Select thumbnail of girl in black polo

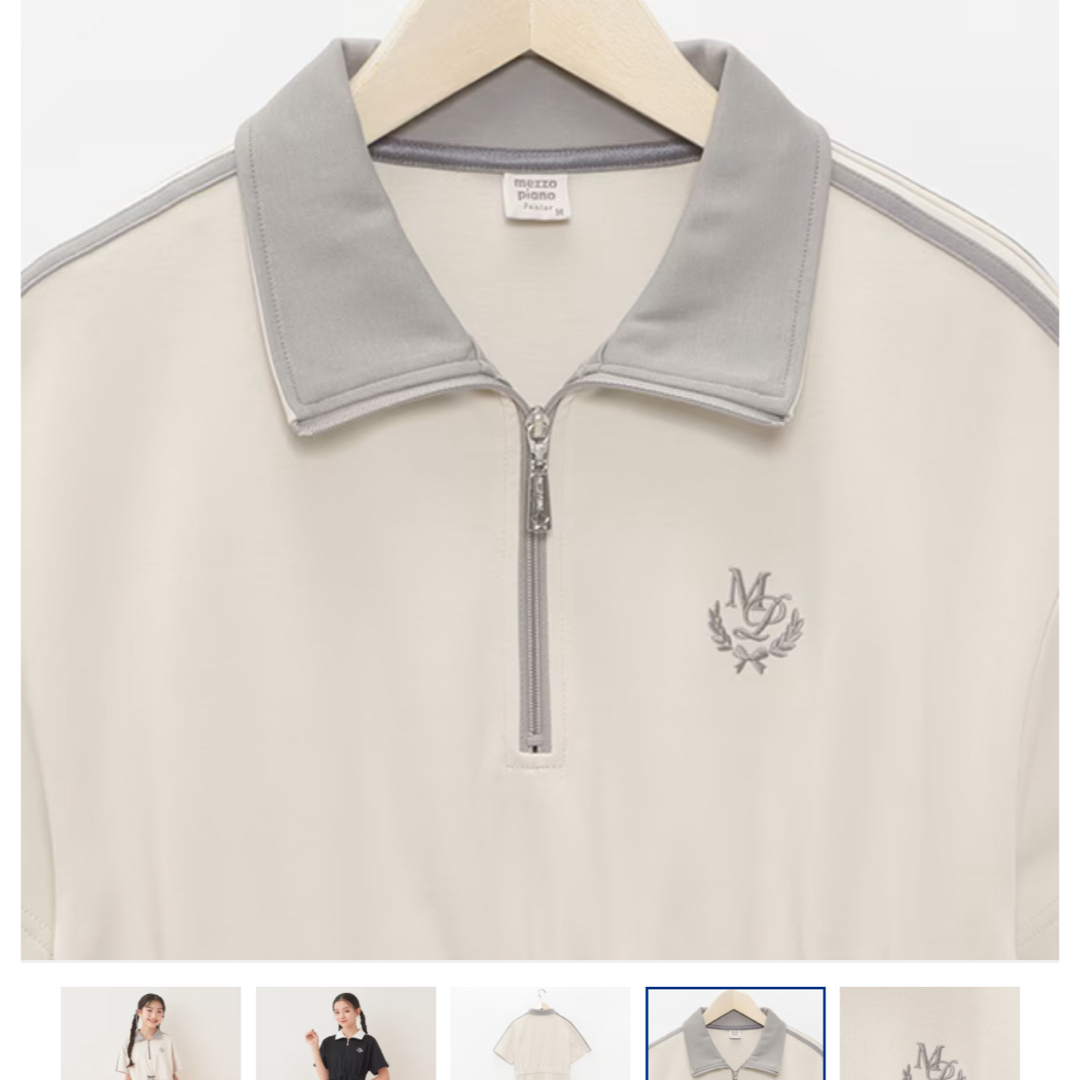(x=345, y=1034)
